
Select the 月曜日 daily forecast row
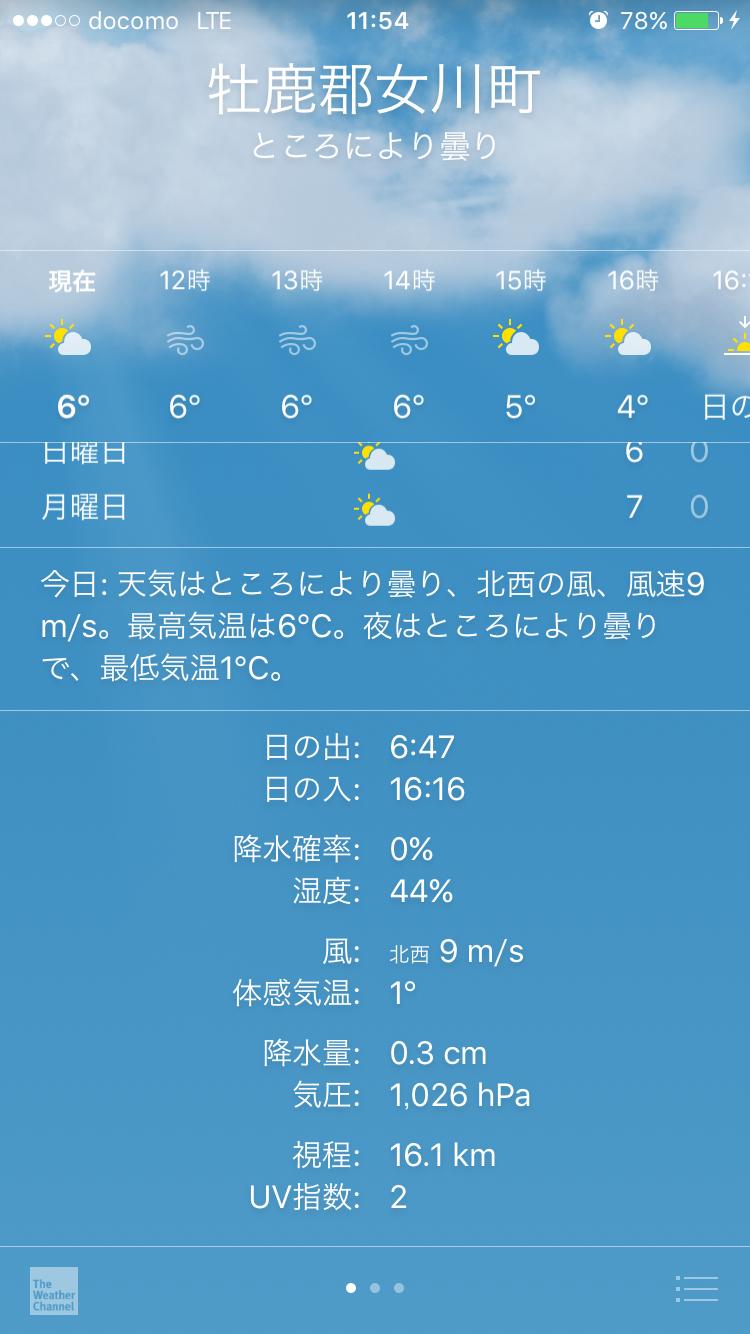point(375,507)
